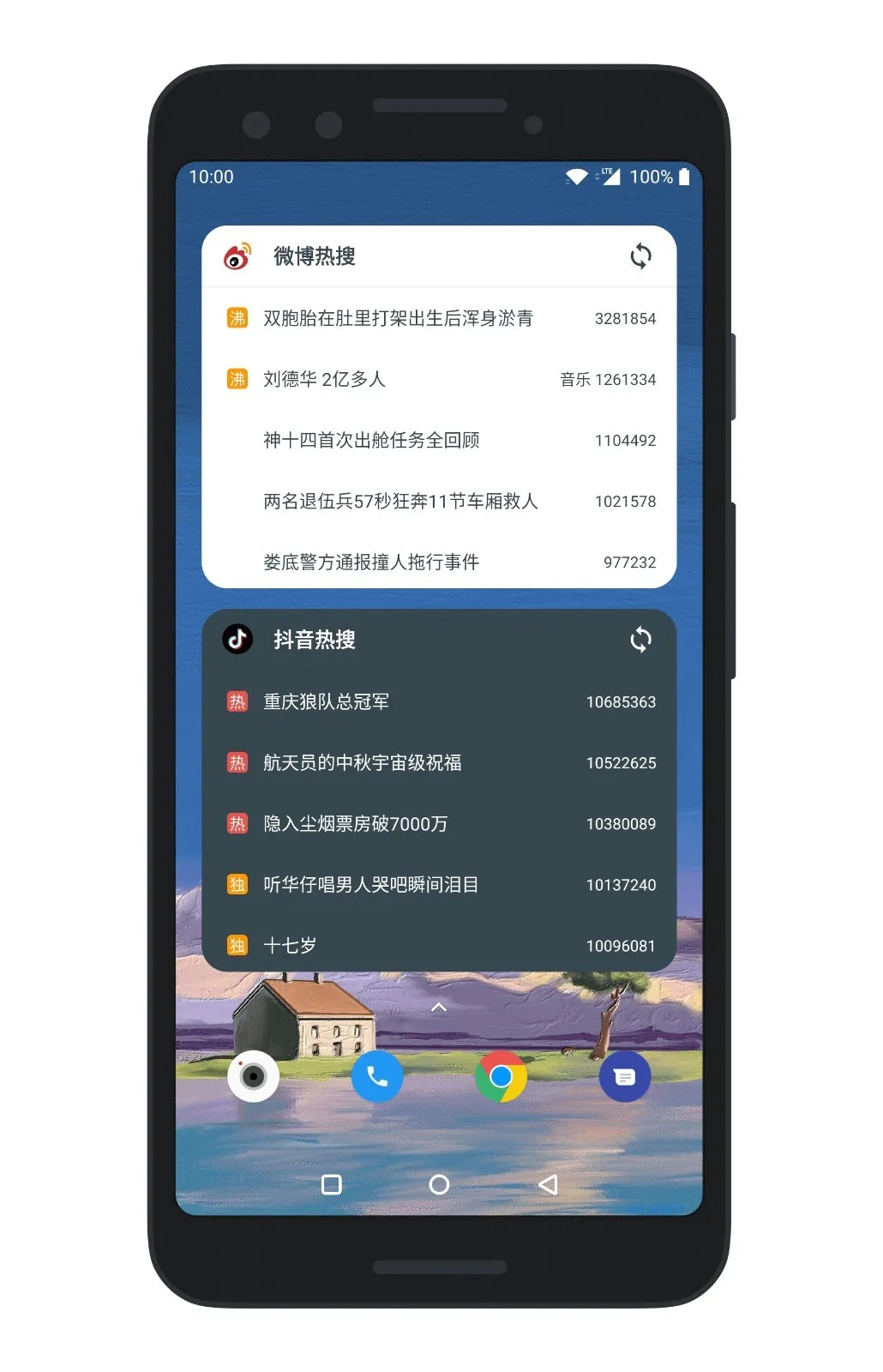This screenshot has width=883, height=1372.
Task: Launch the Chrome browser
Action: tap(501, 1076)
